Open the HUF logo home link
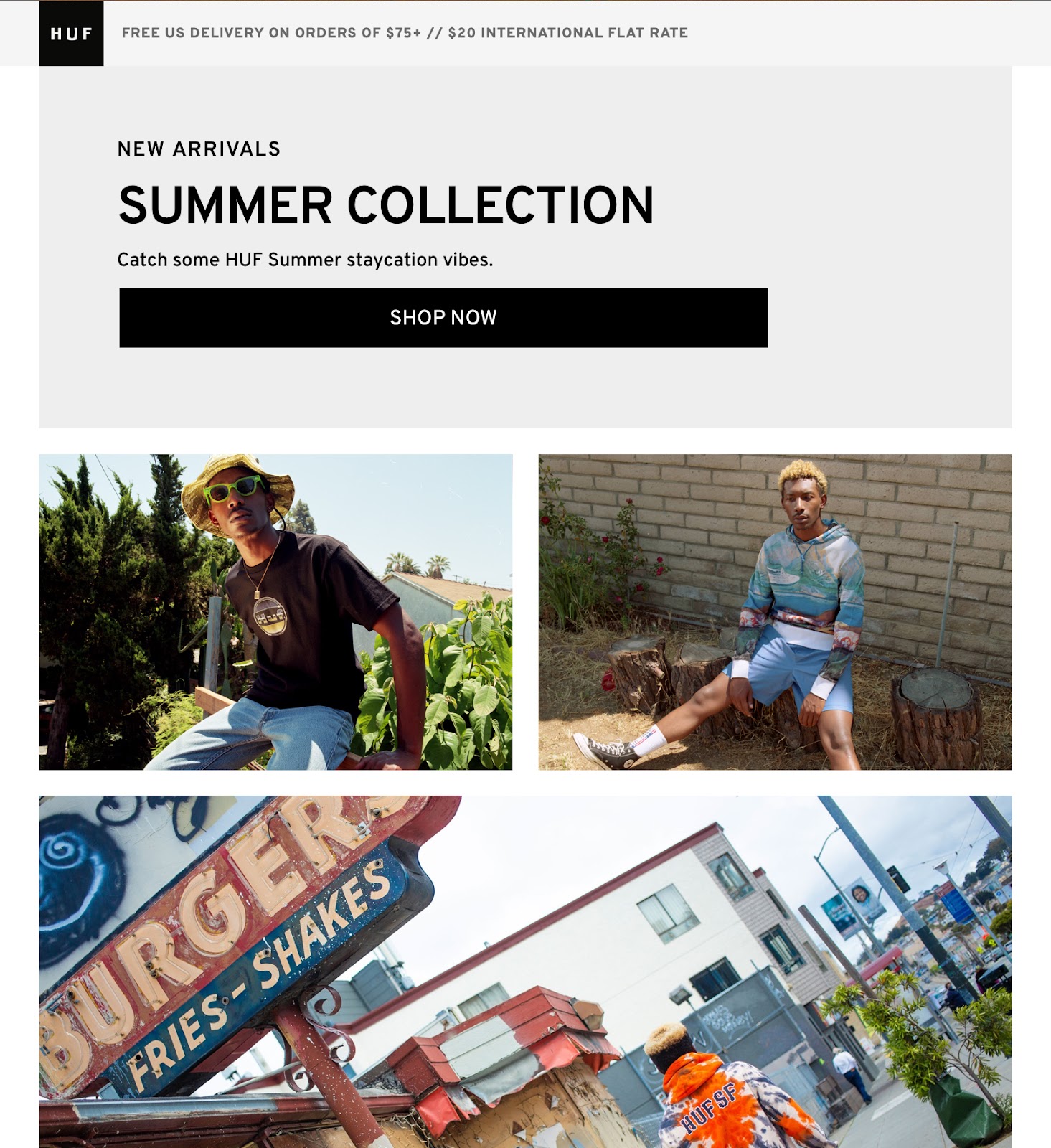This screenshot has width=1051, height=1148. pos(71,34)
